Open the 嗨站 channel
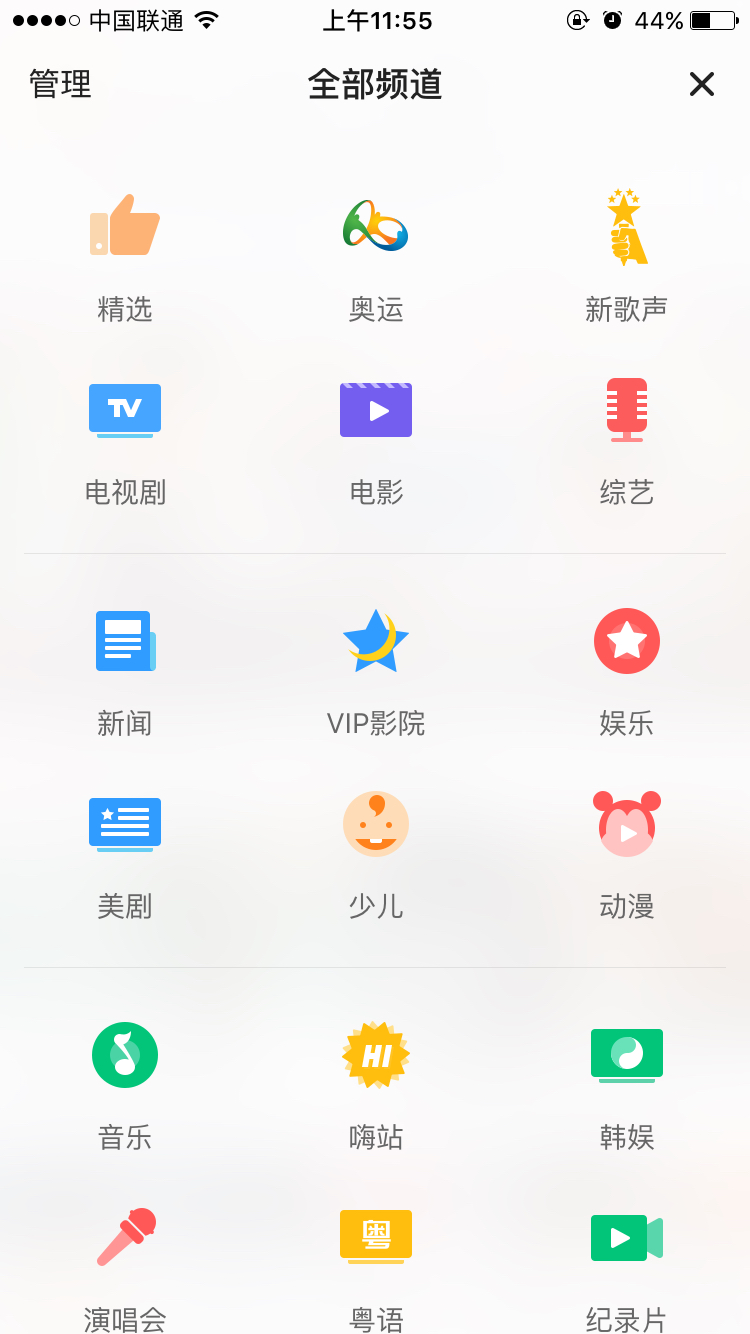The height and width of the screenshot is (1334, 750). point(376,1087)
